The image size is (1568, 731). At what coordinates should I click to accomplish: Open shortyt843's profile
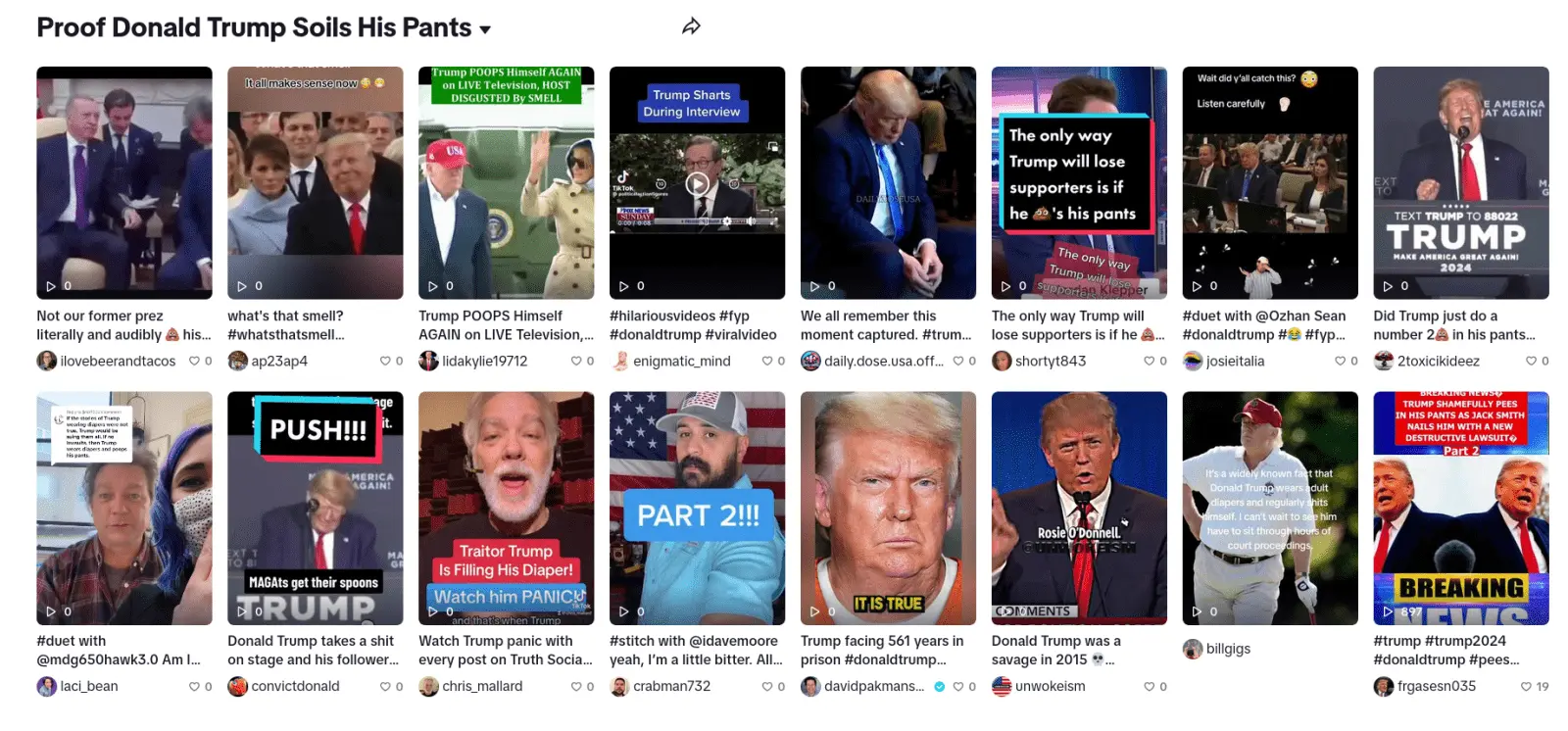1050,361
